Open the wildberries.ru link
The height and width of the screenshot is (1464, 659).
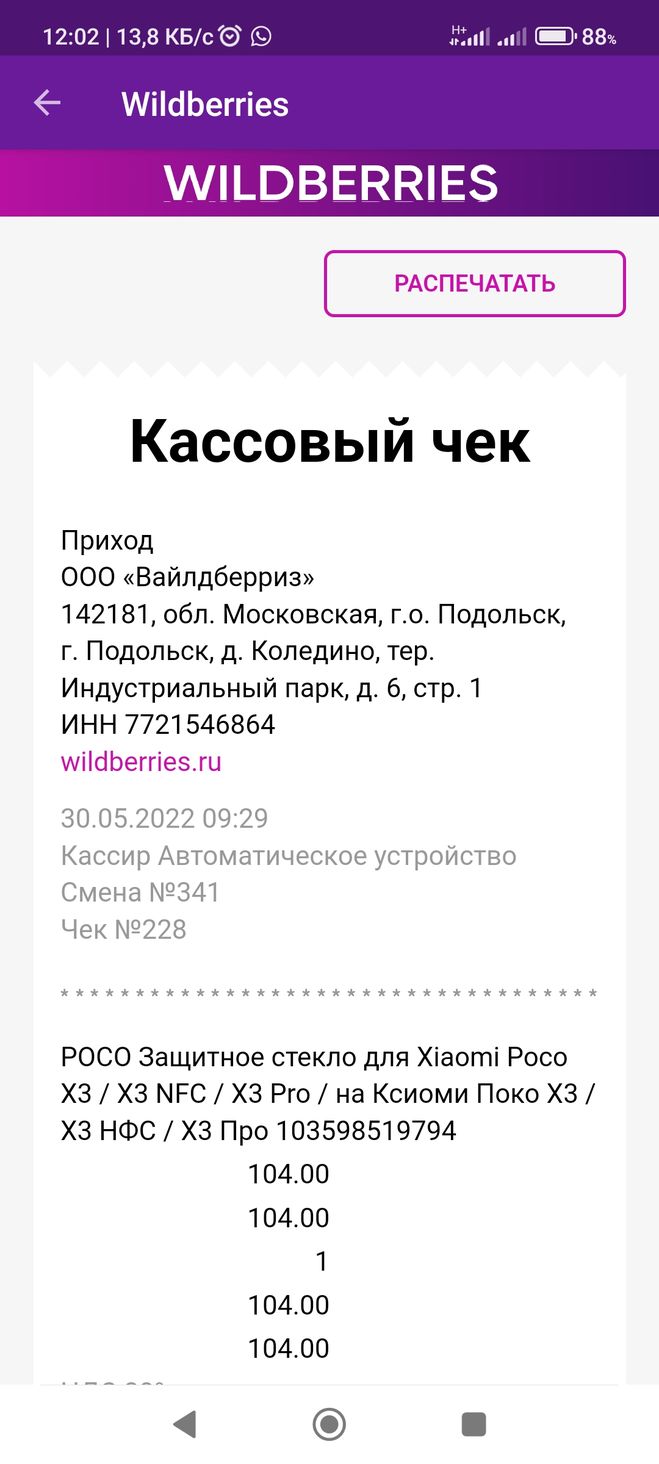(x=141, y=762)
